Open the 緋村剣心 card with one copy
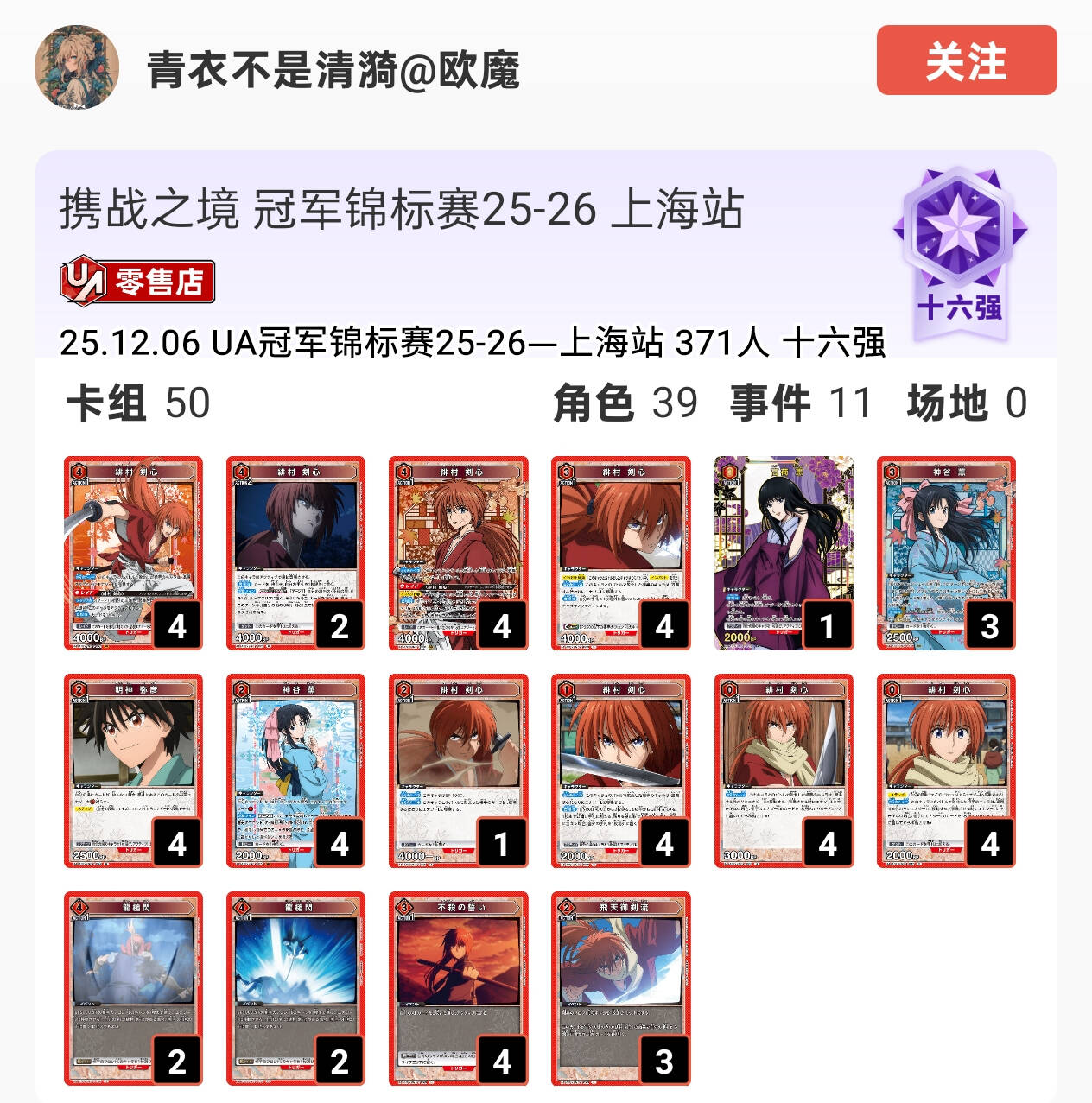This screenshot has height=1103, width=1092. (x=458, y=770)
